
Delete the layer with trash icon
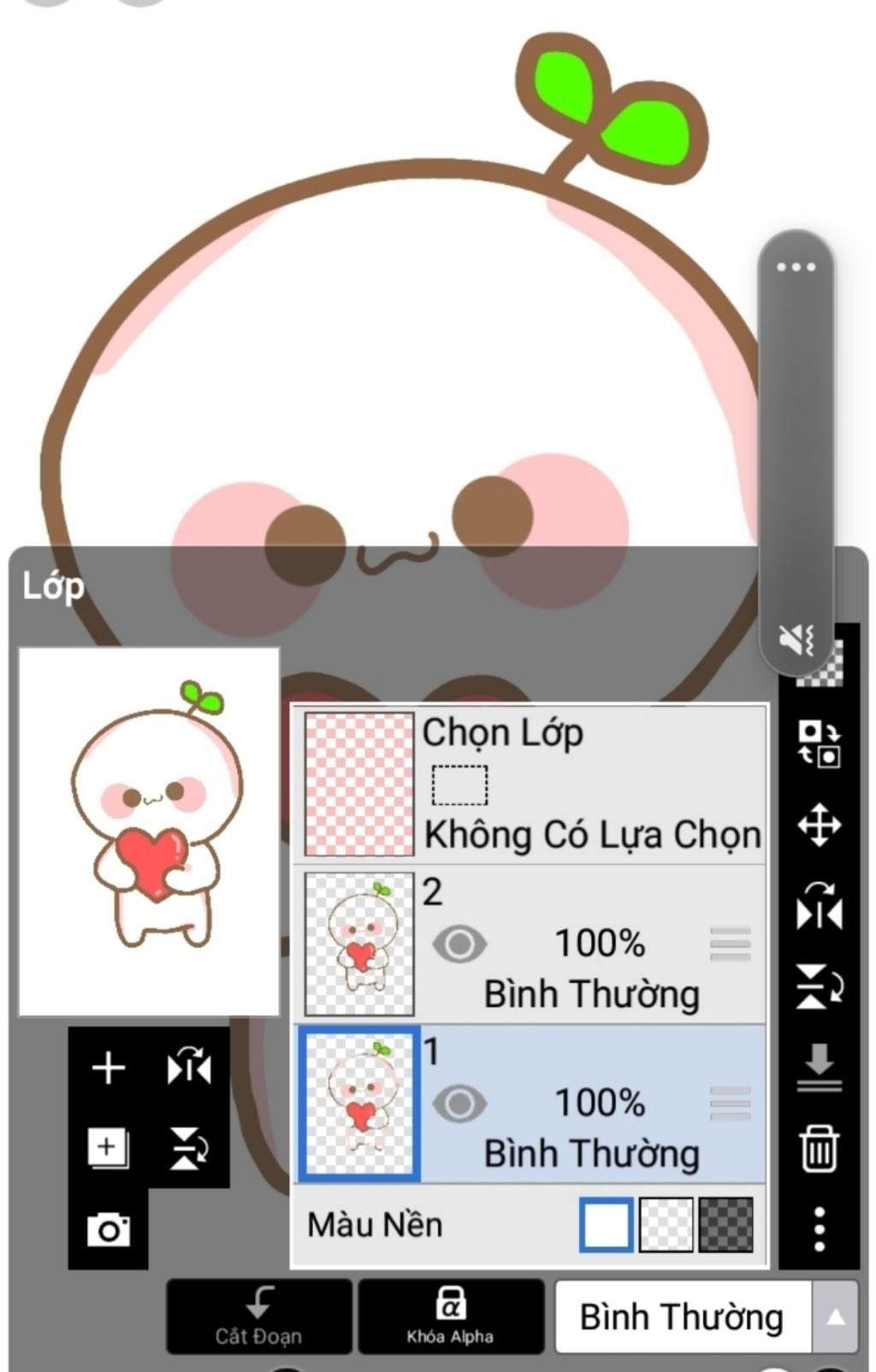(x=819, y=1149)
